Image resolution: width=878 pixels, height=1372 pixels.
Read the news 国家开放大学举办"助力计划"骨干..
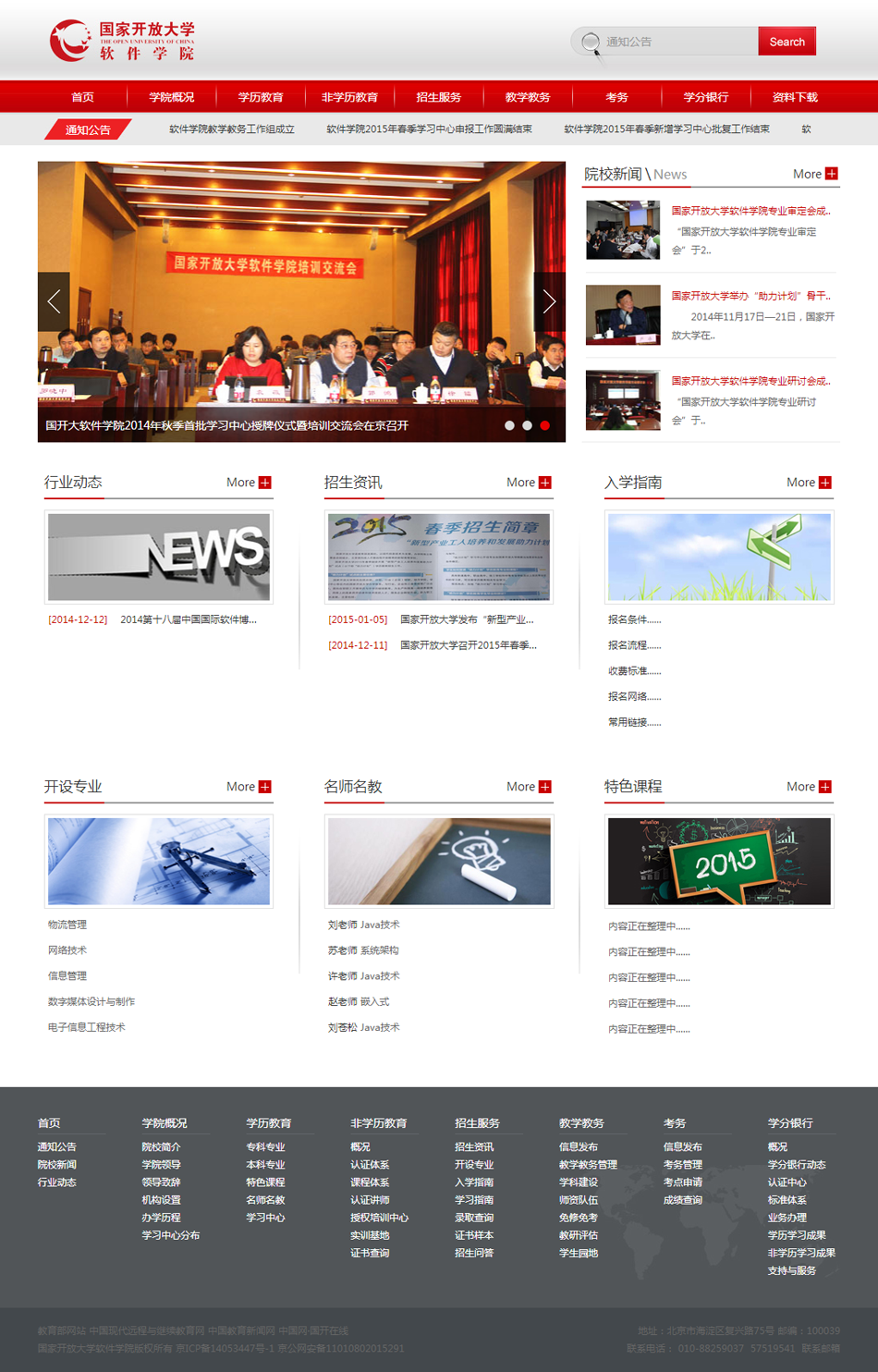tap(750, 296)
